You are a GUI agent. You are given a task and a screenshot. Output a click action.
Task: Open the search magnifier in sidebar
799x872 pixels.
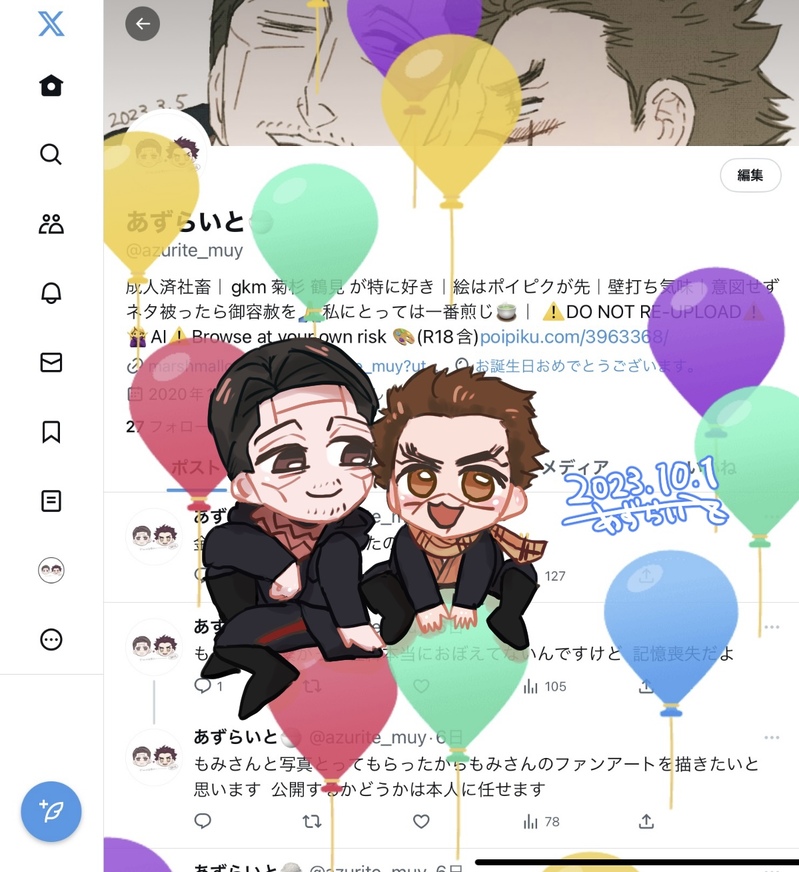[51, 154]
